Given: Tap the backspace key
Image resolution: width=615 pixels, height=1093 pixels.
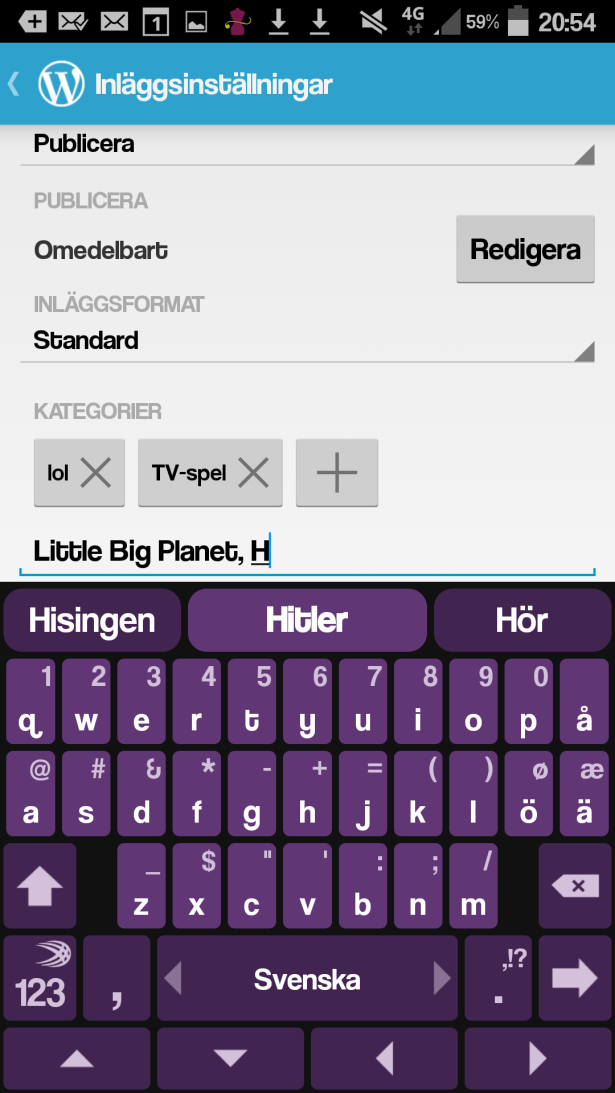Looking at the screenshot, I should point(575,885).
